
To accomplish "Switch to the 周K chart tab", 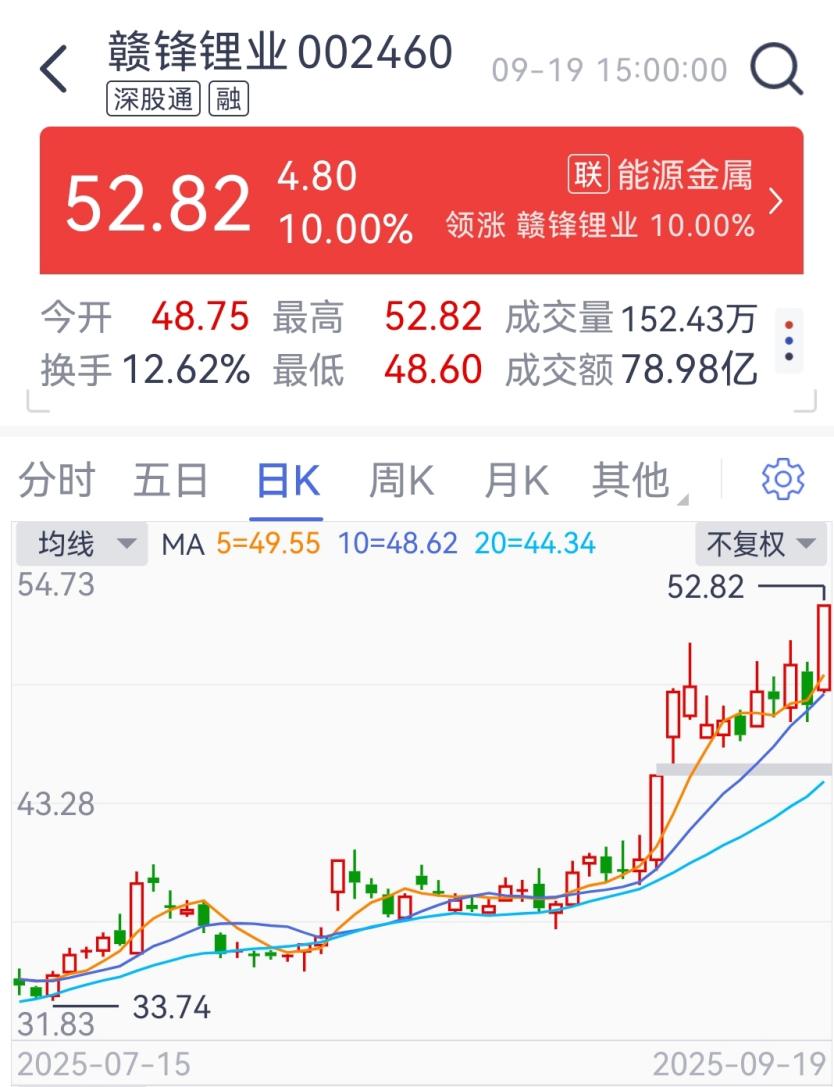I will click(402, 481).
